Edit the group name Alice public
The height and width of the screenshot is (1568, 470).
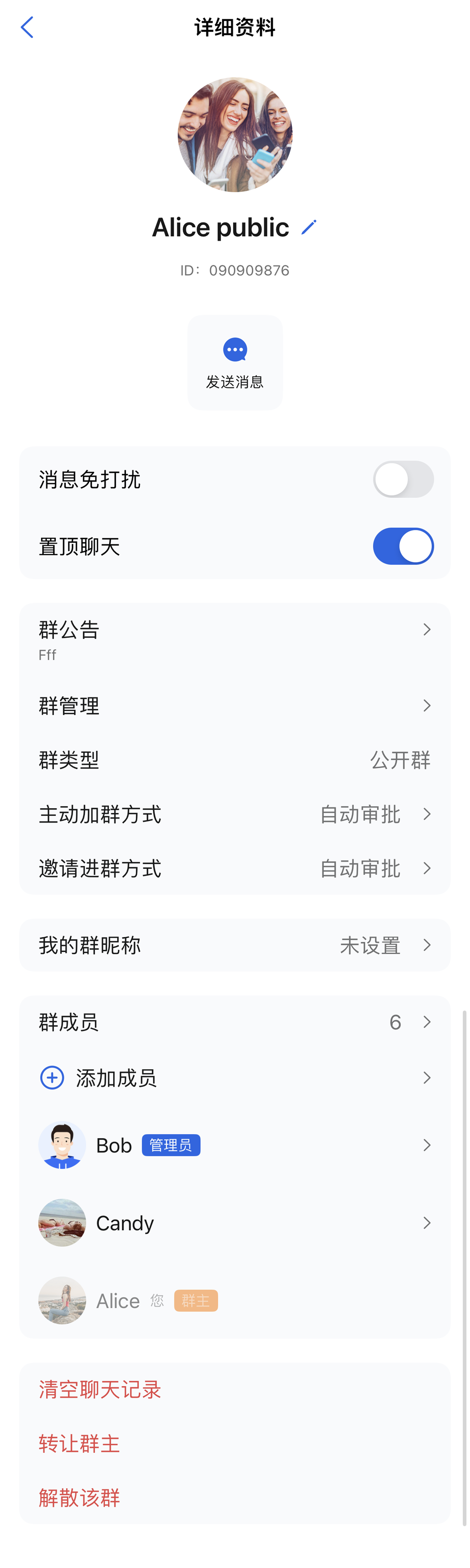(309, 227)
